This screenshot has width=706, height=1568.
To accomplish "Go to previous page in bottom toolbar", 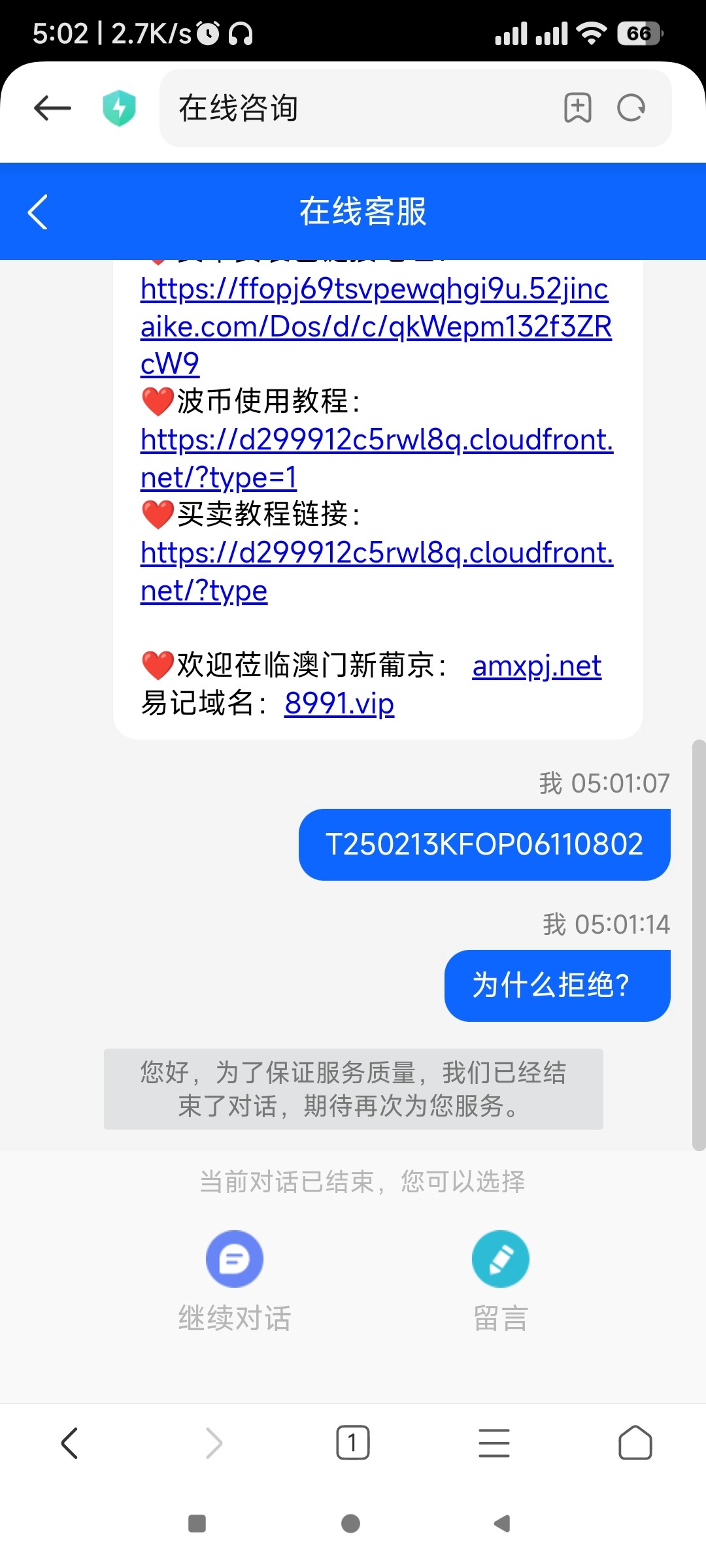I will coord(70,1443).
